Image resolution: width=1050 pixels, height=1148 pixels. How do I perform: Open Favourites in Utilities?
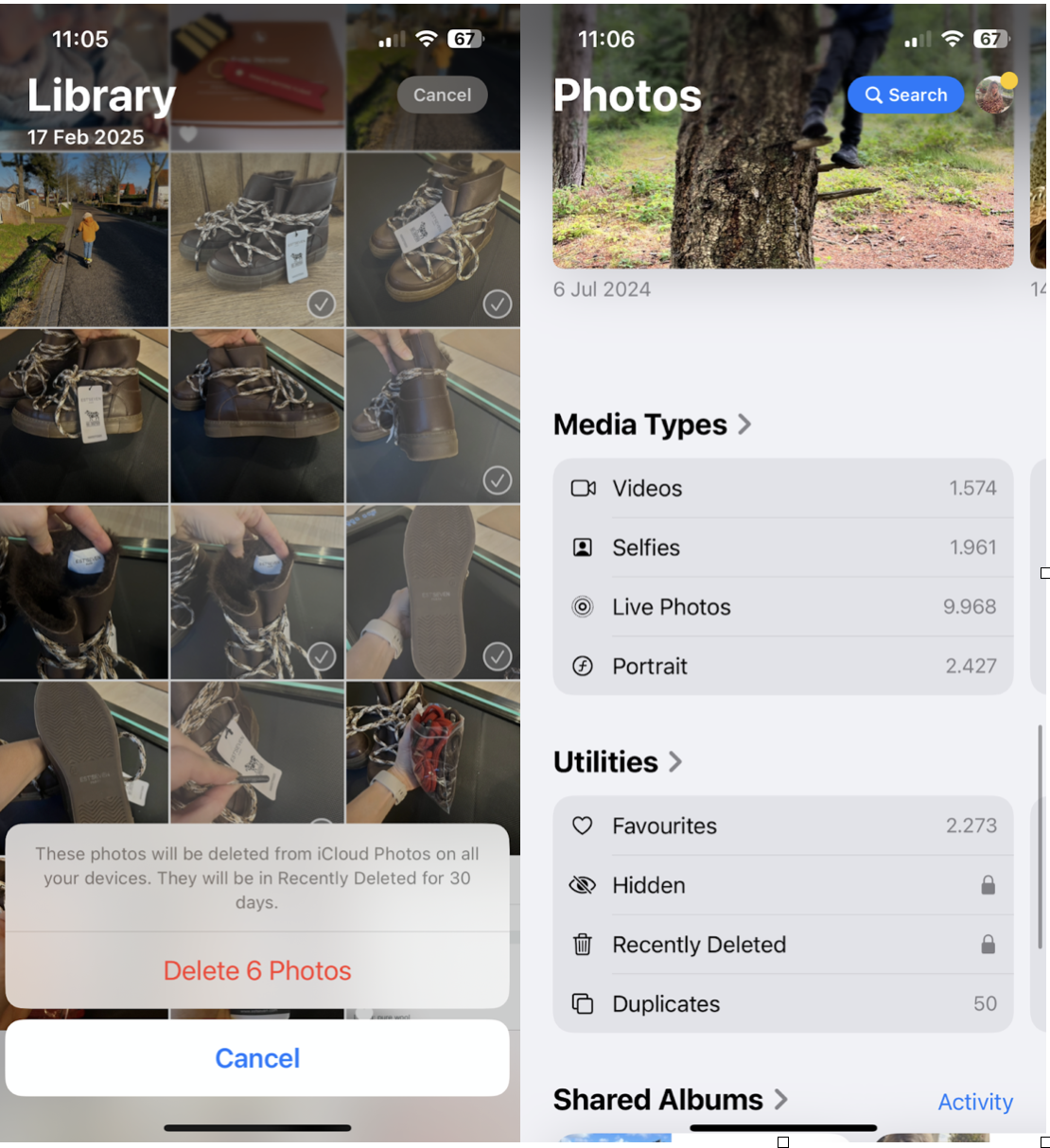tap(782, 826)
